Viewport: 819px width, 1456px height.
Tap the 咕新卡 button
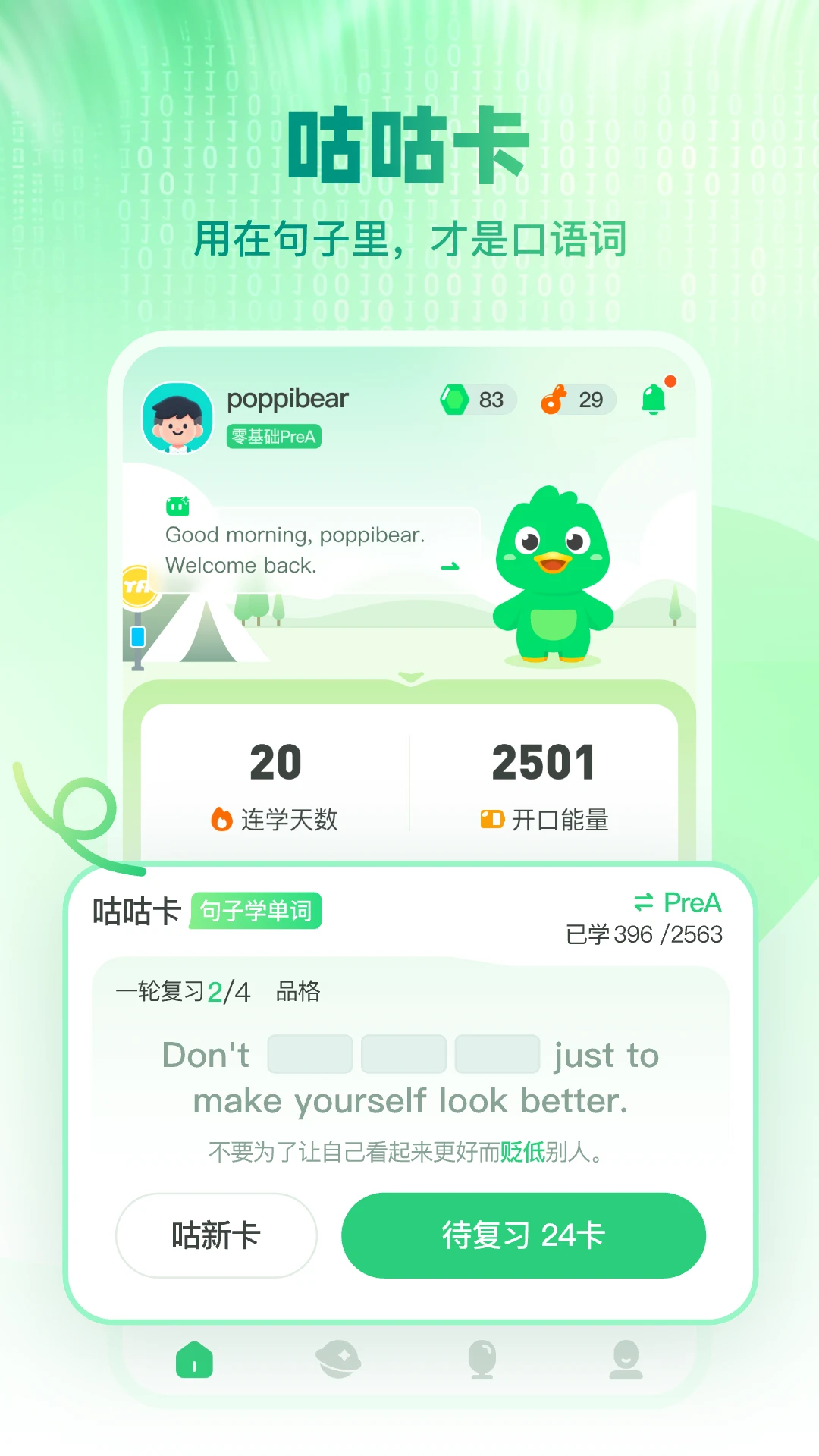[x=215, y=1235]
